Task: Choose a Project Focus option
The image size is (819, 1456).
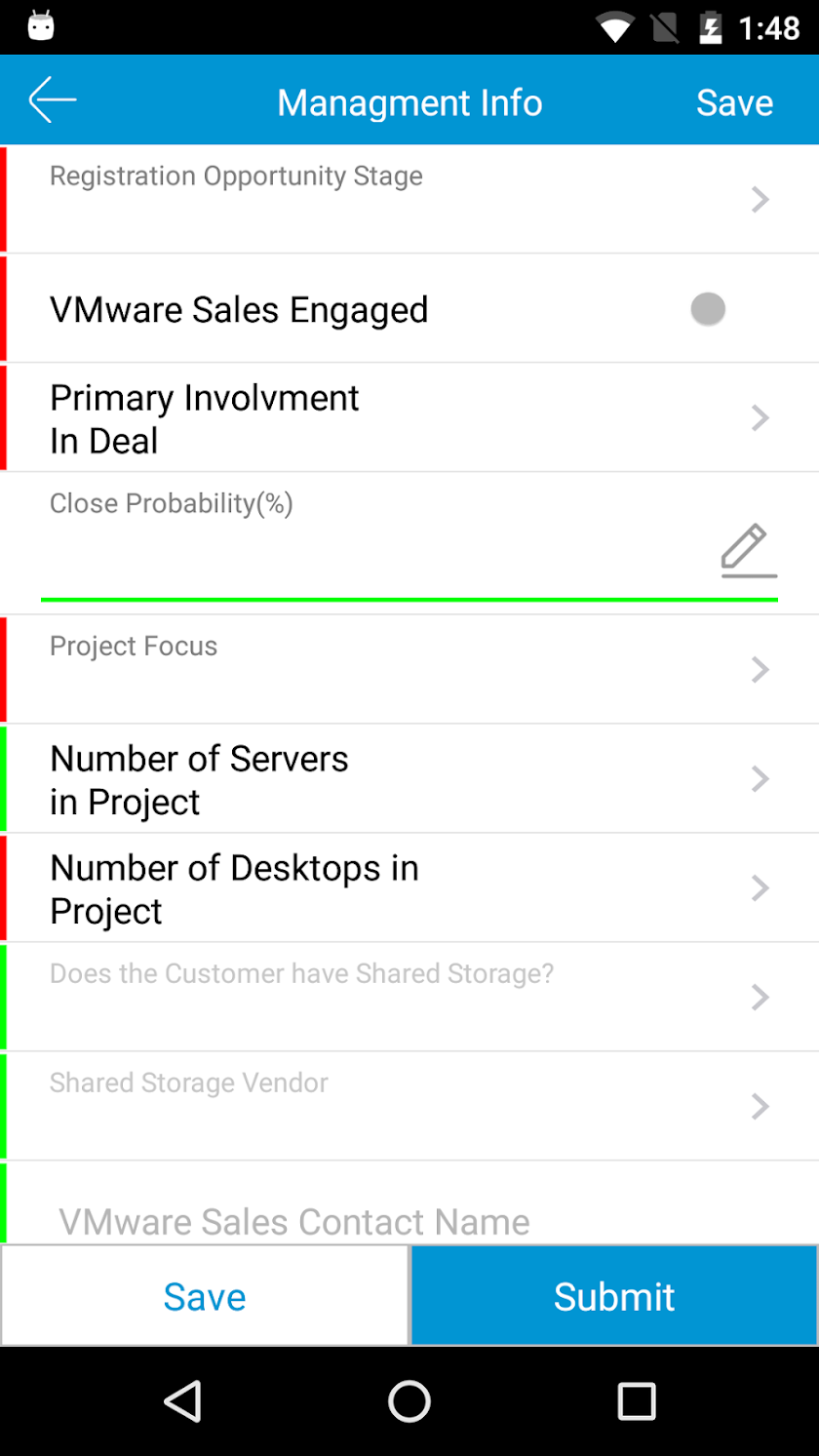Action: pos(409,670)
